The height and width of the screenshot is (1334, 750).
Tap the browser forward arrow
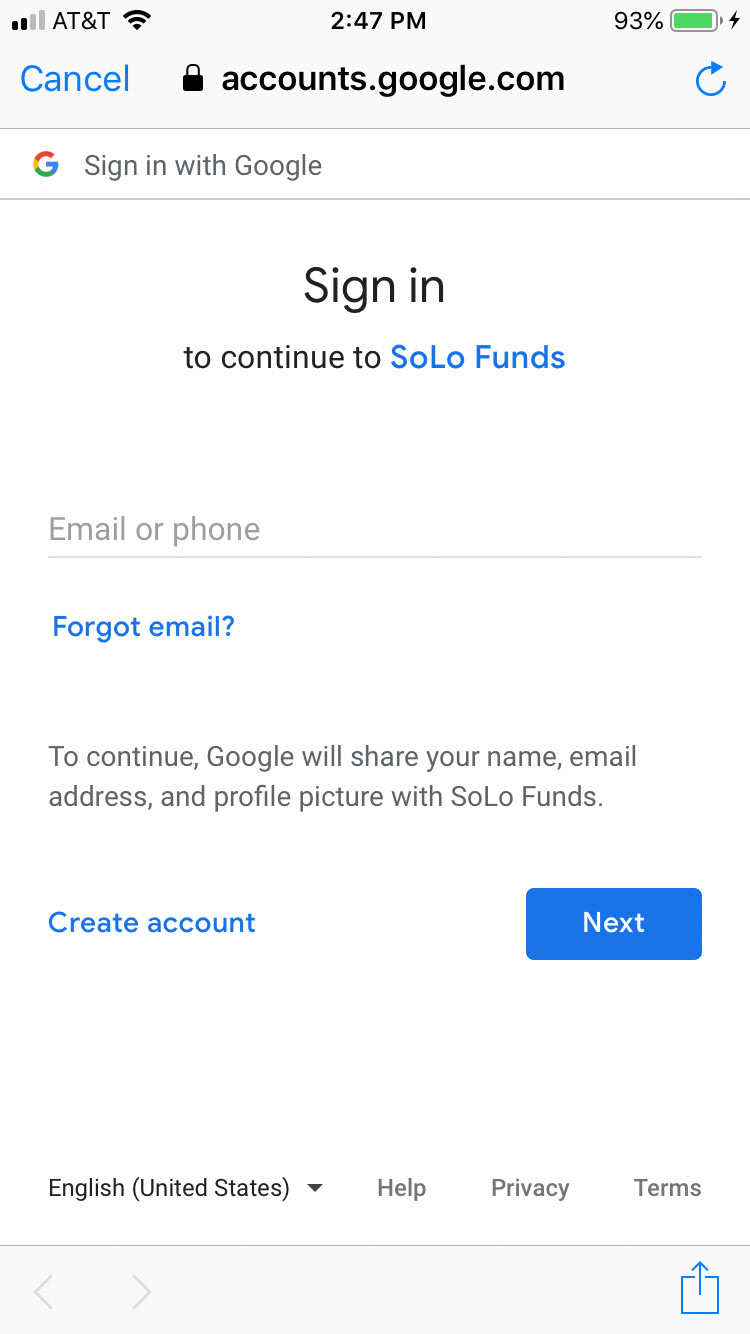(x=141, y=1292)
